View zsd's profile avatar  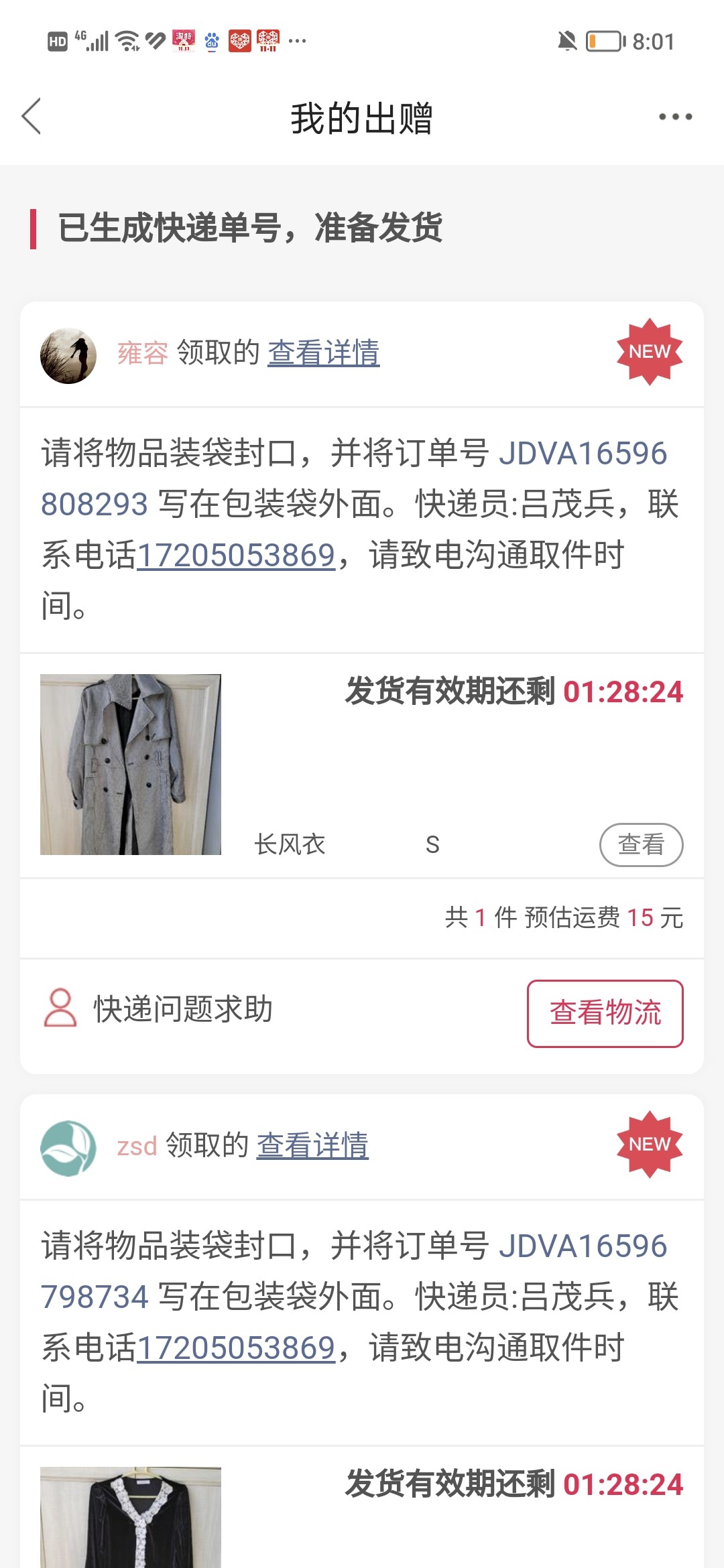[68, 1148]
